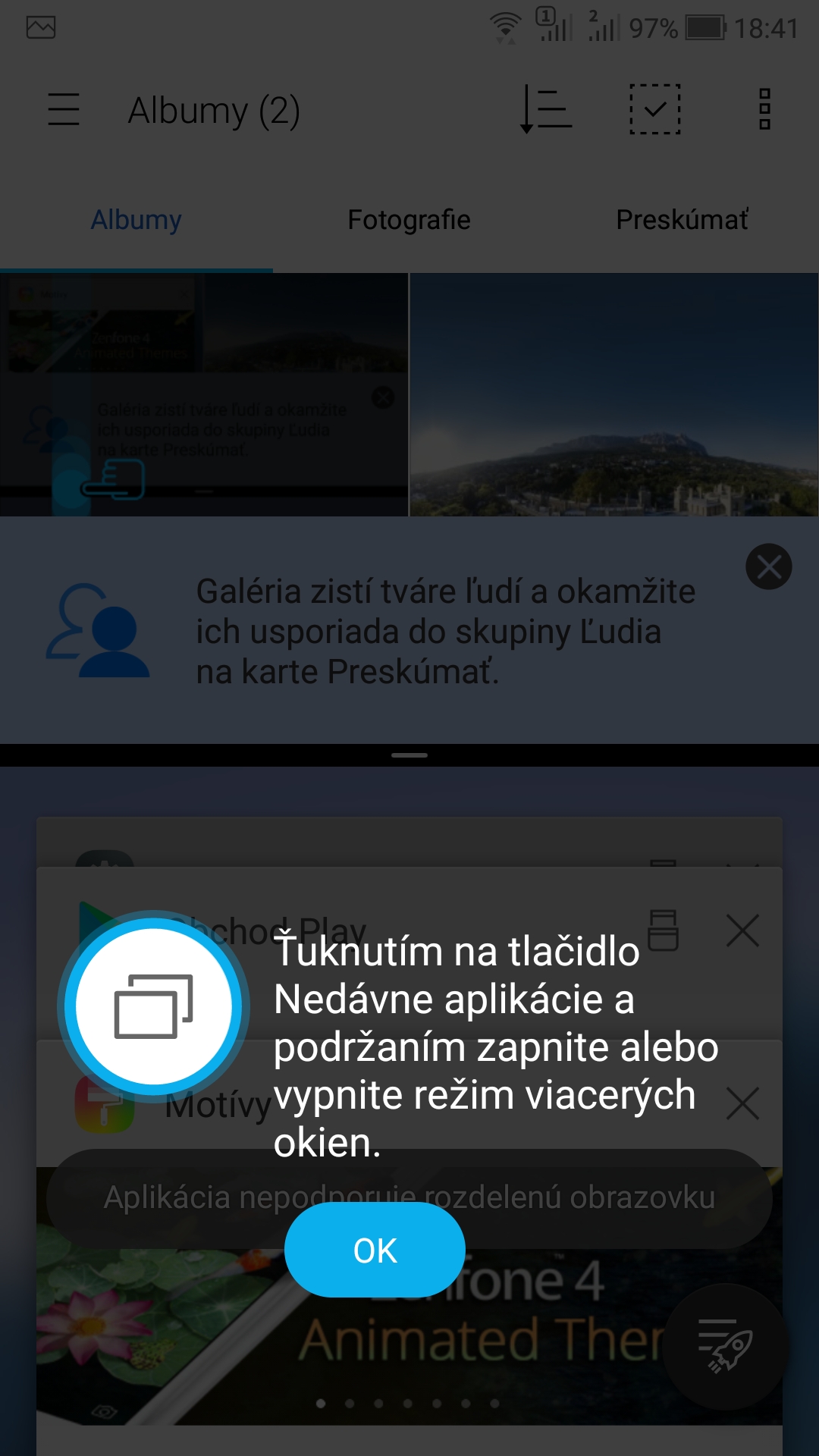Viewport: 819px width, 1456px height.
Task: Switch to the Fotografie tab
Action: (409, 220)
